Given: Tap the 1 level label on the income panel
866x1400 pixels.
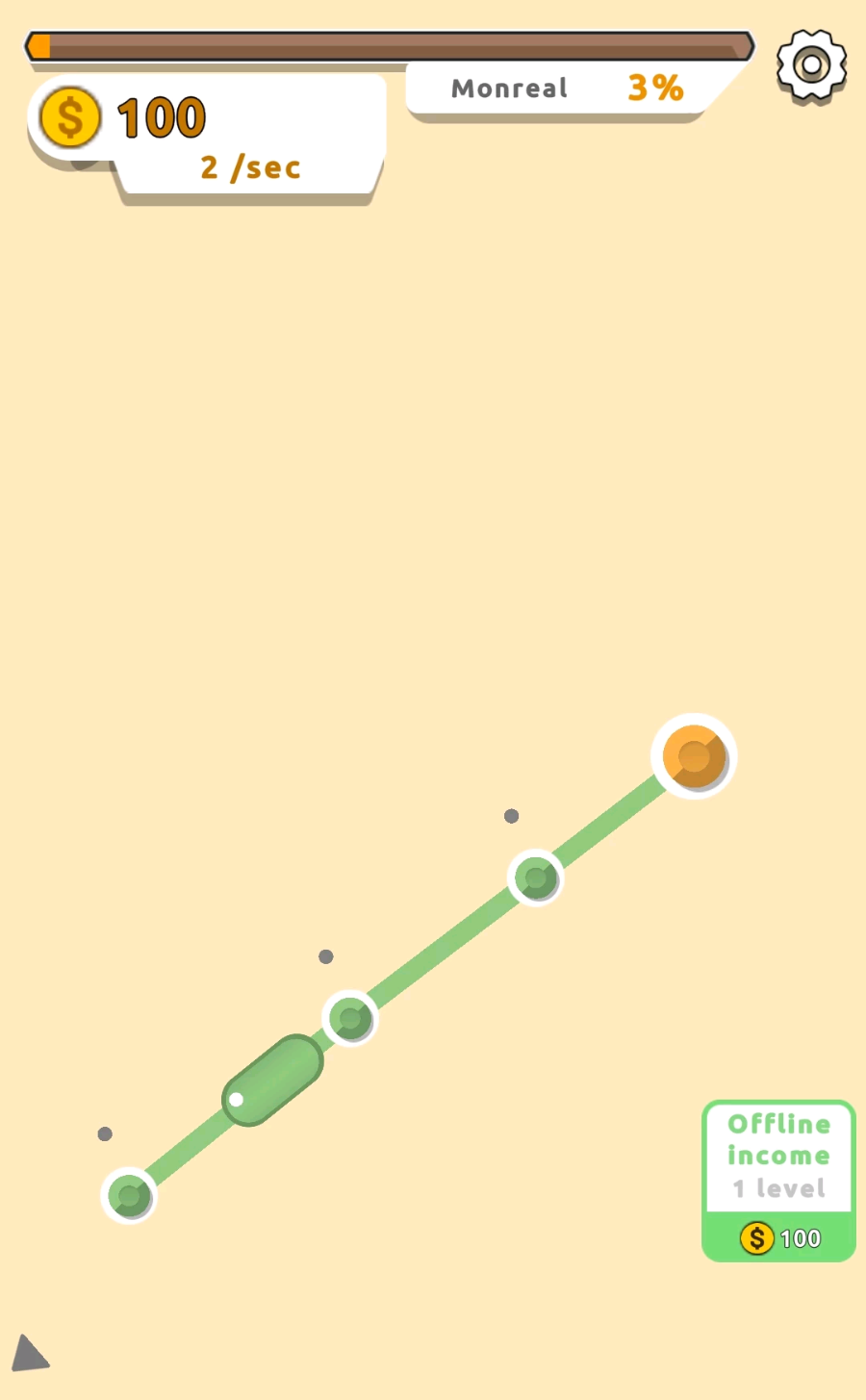Looking at the screenshot, I should pos(777,1189).
